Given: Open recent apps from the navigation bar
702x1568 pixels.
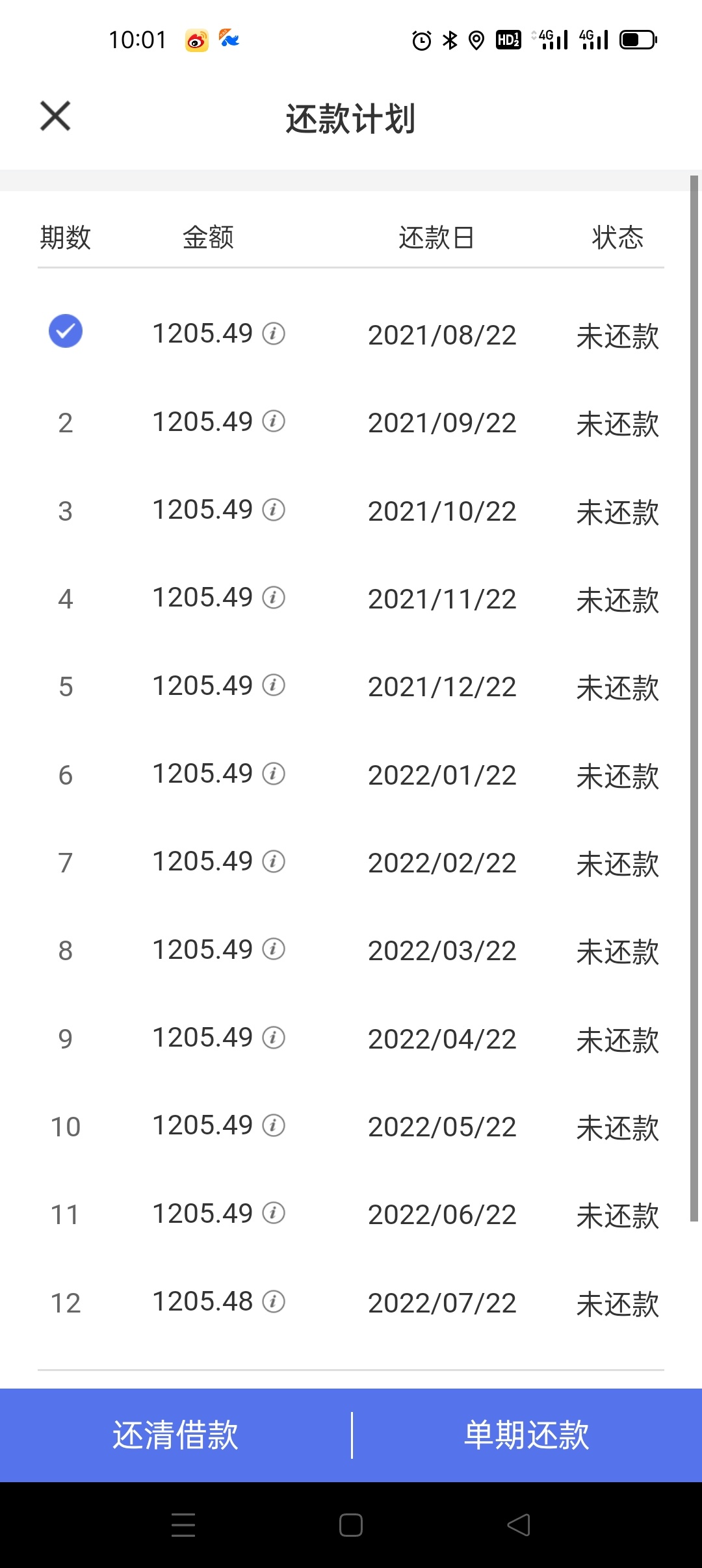Looking at the screenshot, I should pos(183,1525).
